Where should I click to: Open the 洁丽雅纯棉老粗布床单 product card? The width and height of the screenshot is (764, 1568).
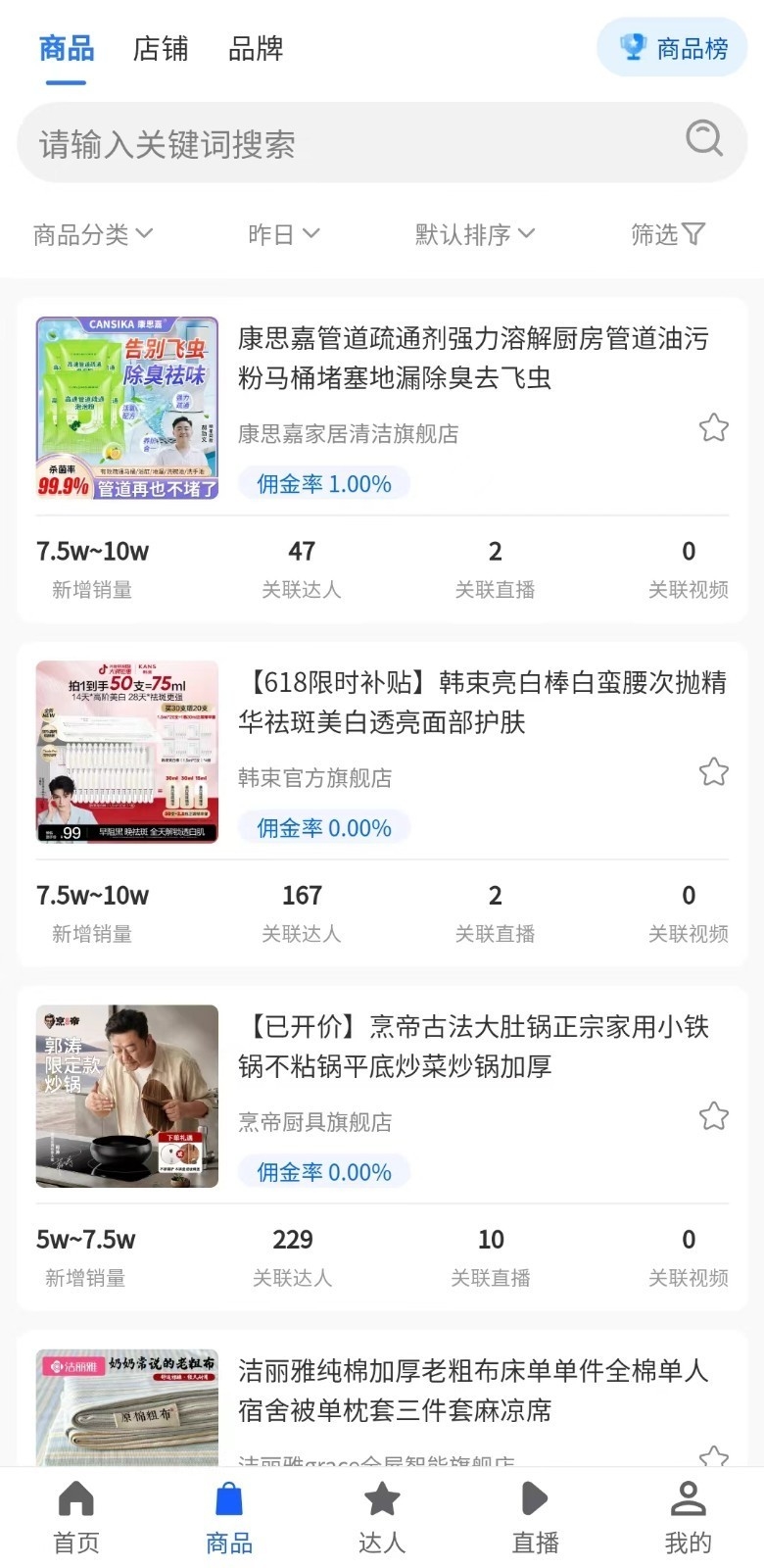coord(382,1398)
